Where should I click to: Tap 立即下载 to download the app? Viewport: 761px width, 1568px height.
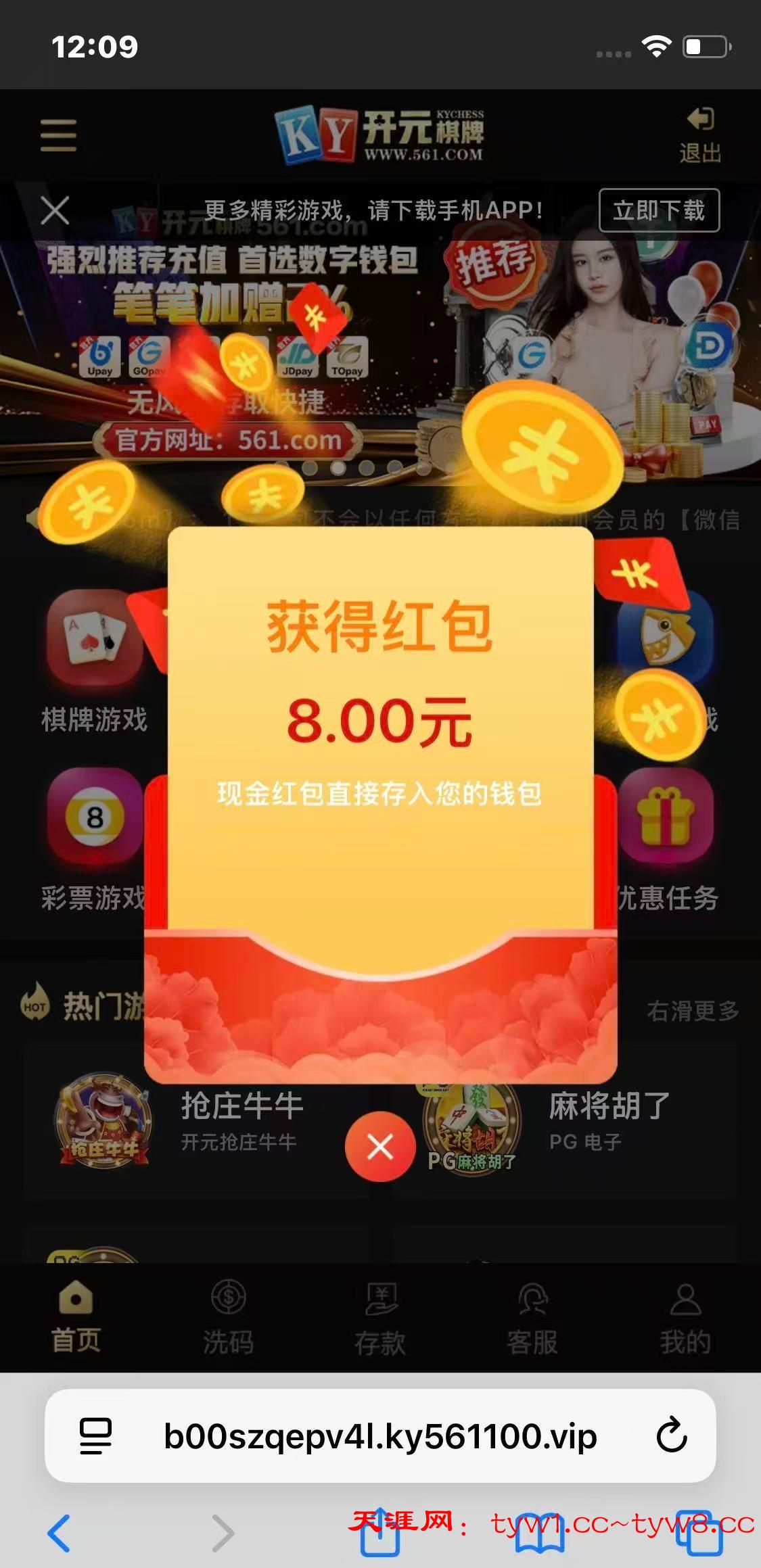coord(659,210)
